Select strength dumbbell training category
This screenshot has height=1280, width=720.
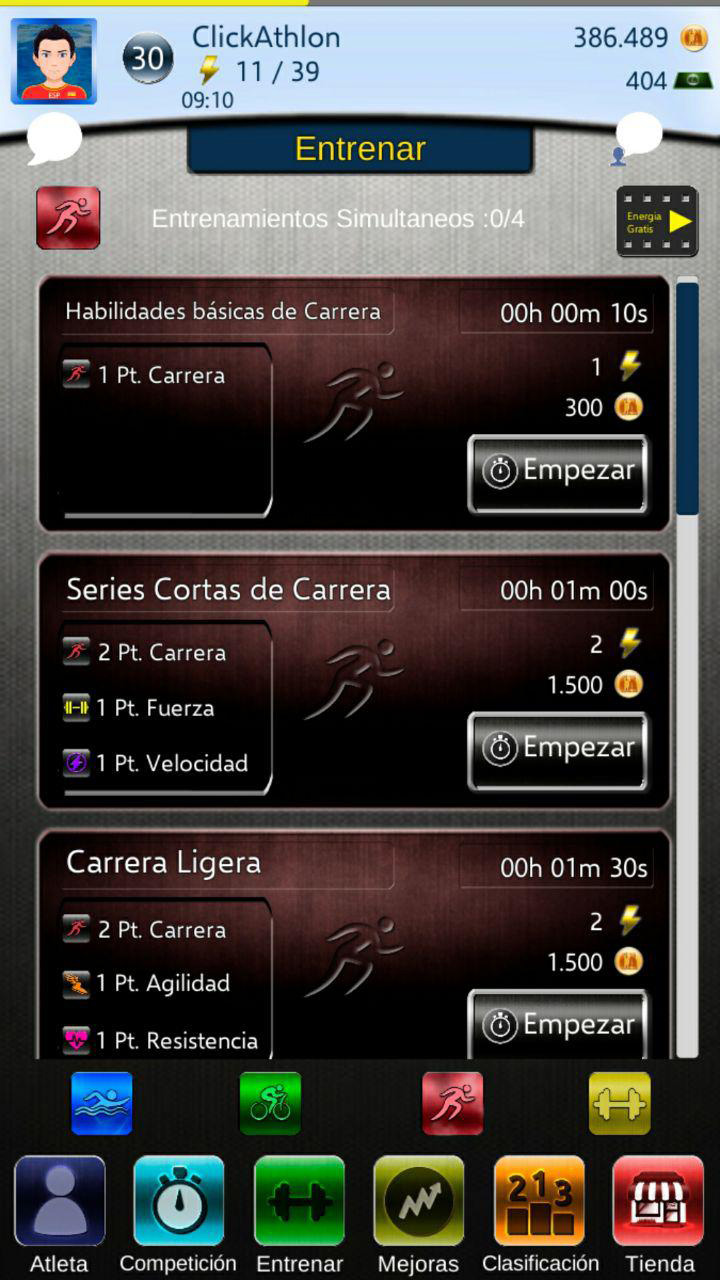[x=619, y=1103]
